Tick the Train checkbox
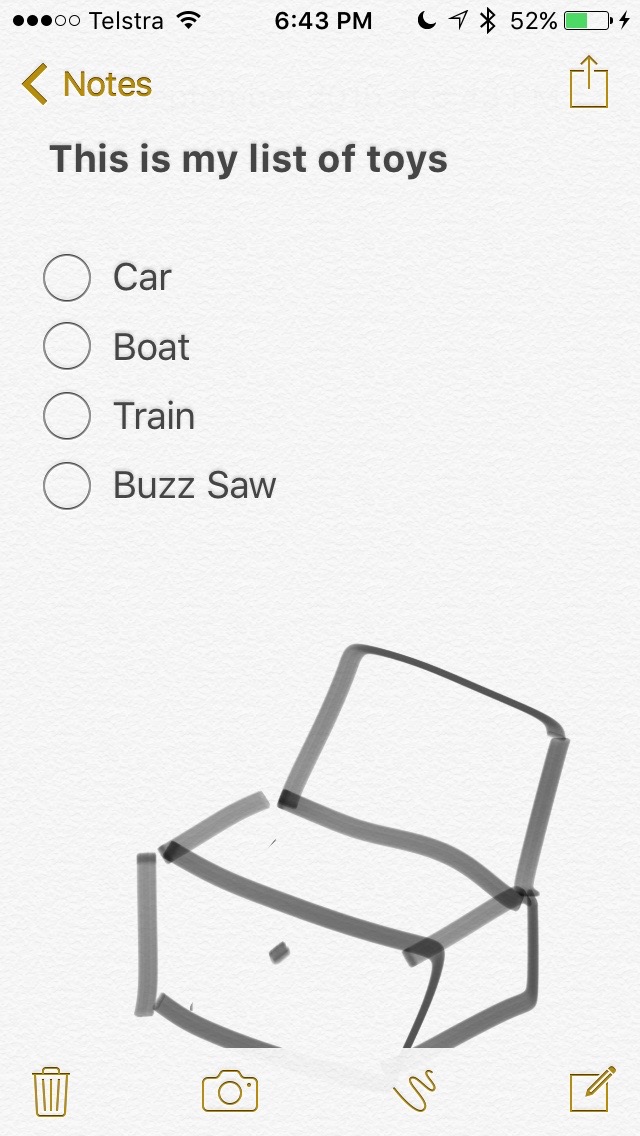640x1136 pixels. (67, 416)
